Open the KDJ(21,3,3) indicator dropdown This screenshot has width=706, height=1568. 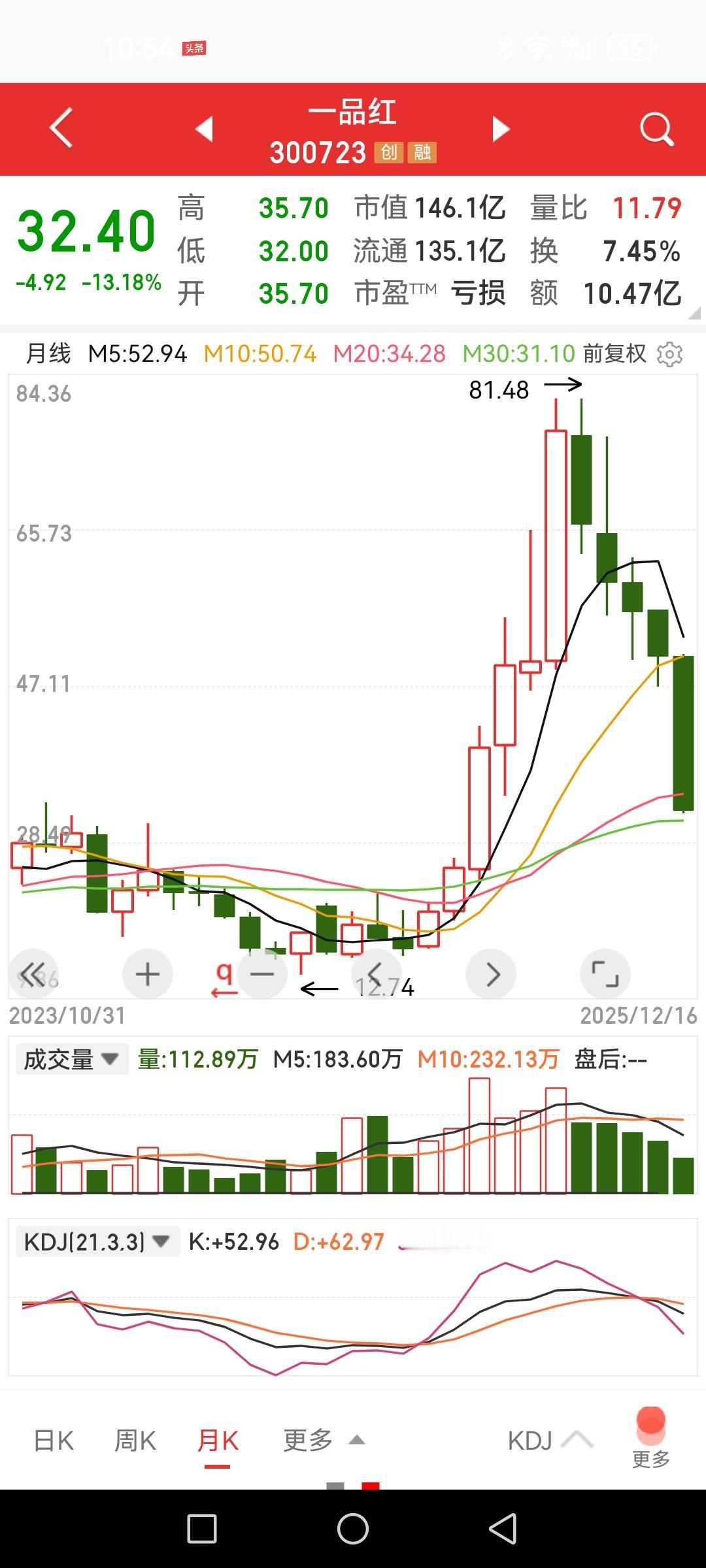(97, 1240)
